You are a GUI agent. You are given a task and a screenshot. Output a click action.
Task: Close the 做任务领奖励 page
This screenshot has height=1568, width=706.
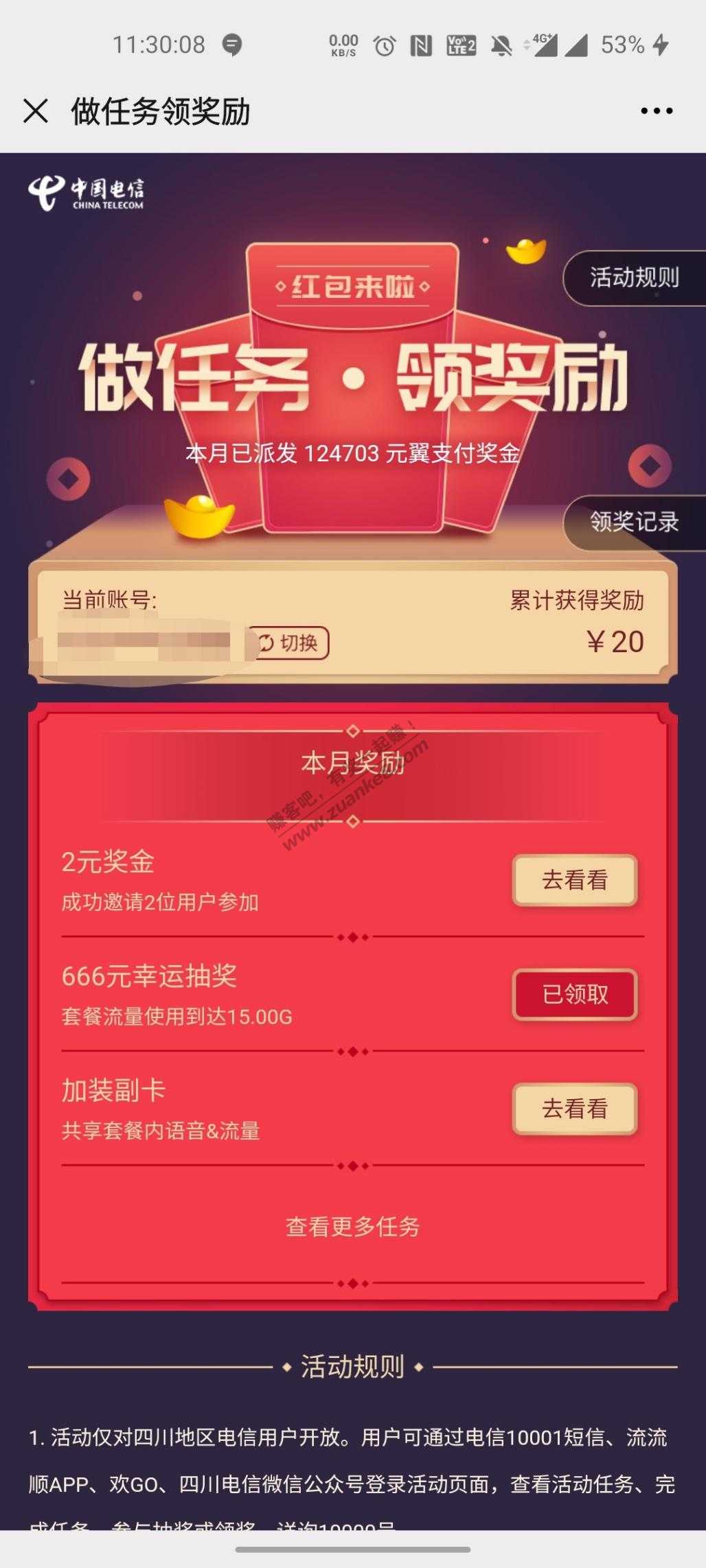pos(36,111)
